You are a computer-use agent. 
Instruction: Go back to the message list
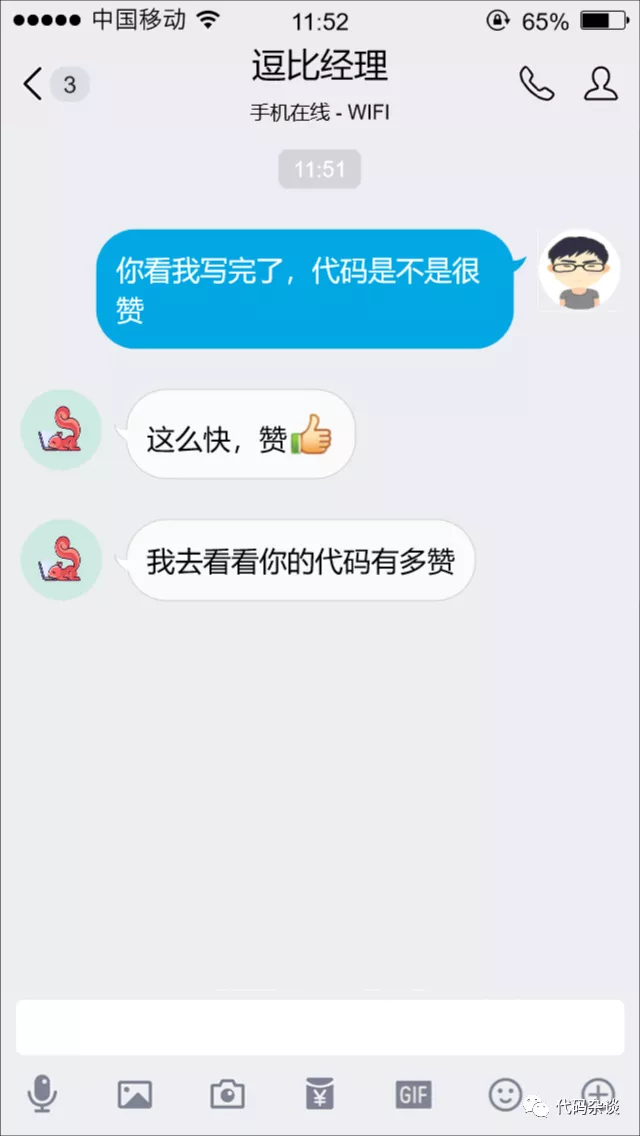(36, 84)
